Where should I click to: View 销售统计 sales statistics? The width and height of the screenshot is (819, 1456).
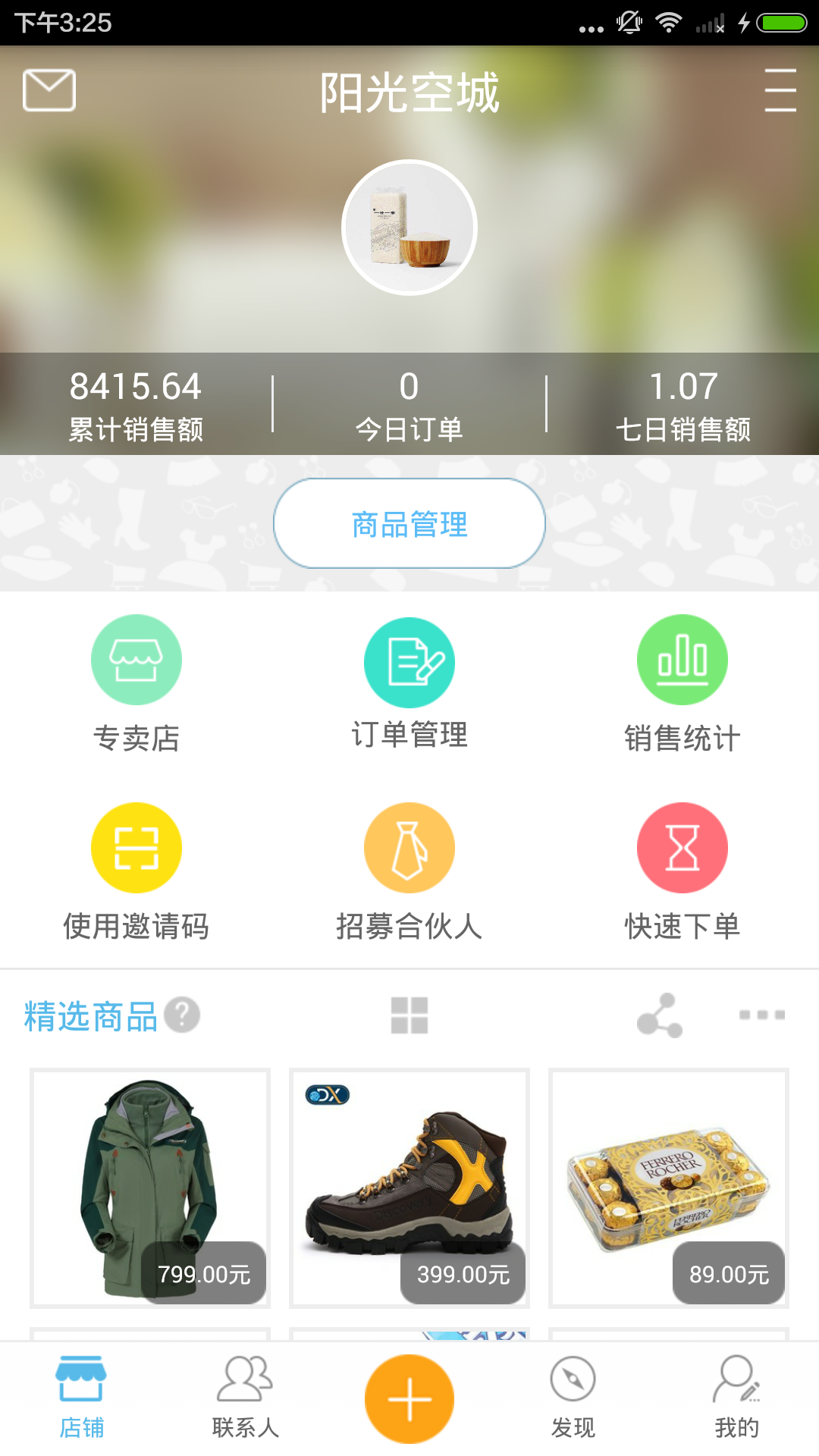point(681,660)
